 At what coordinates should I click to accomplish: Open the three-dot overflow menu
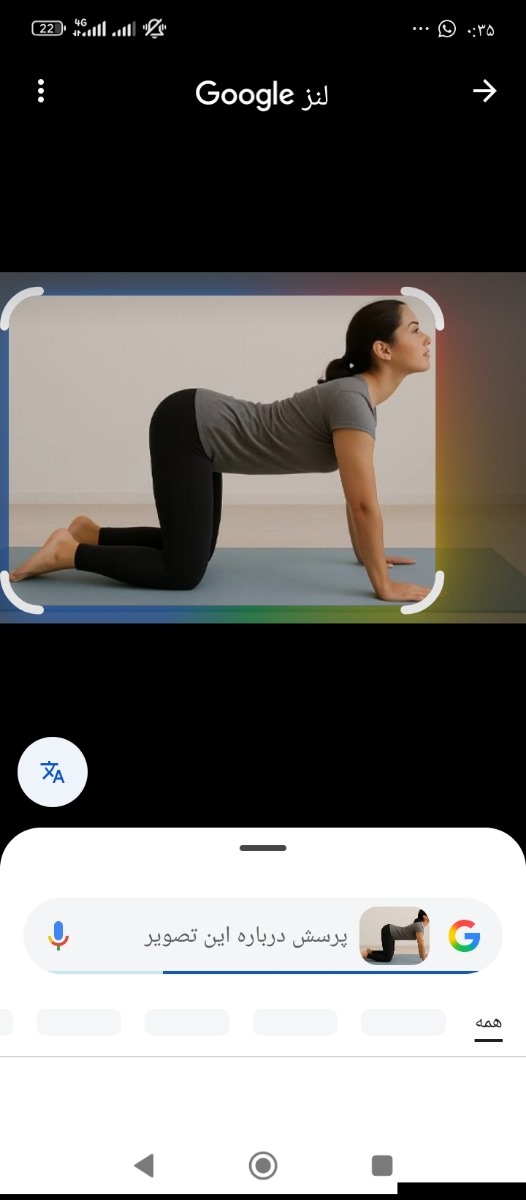(x=41, y=91)
